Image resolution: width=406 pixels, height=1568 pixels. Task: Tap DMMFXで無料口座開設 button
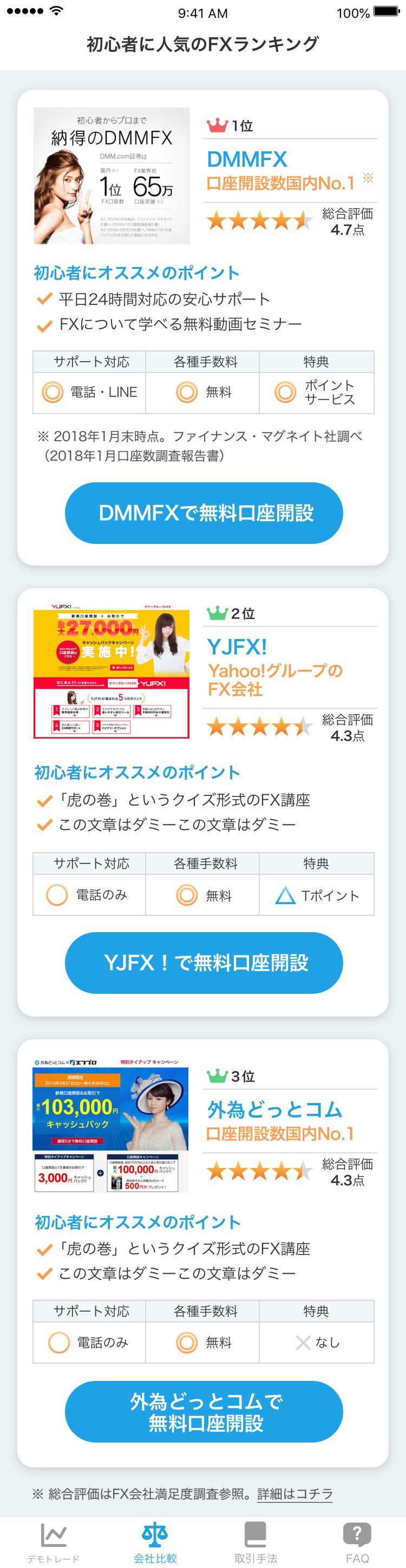click(204, 513)
